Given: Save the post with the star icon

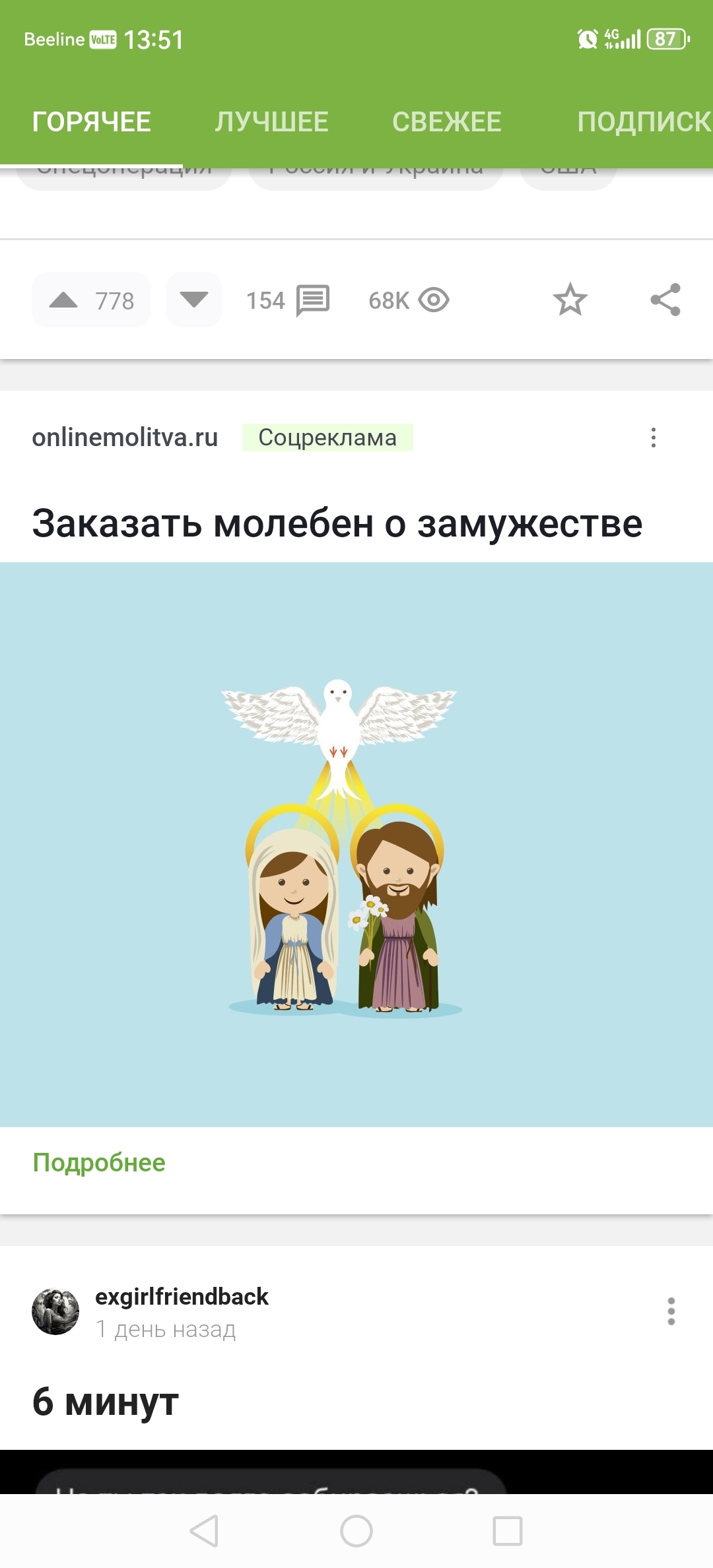Looking at the screenshot, I should click(x=570, y=300).
